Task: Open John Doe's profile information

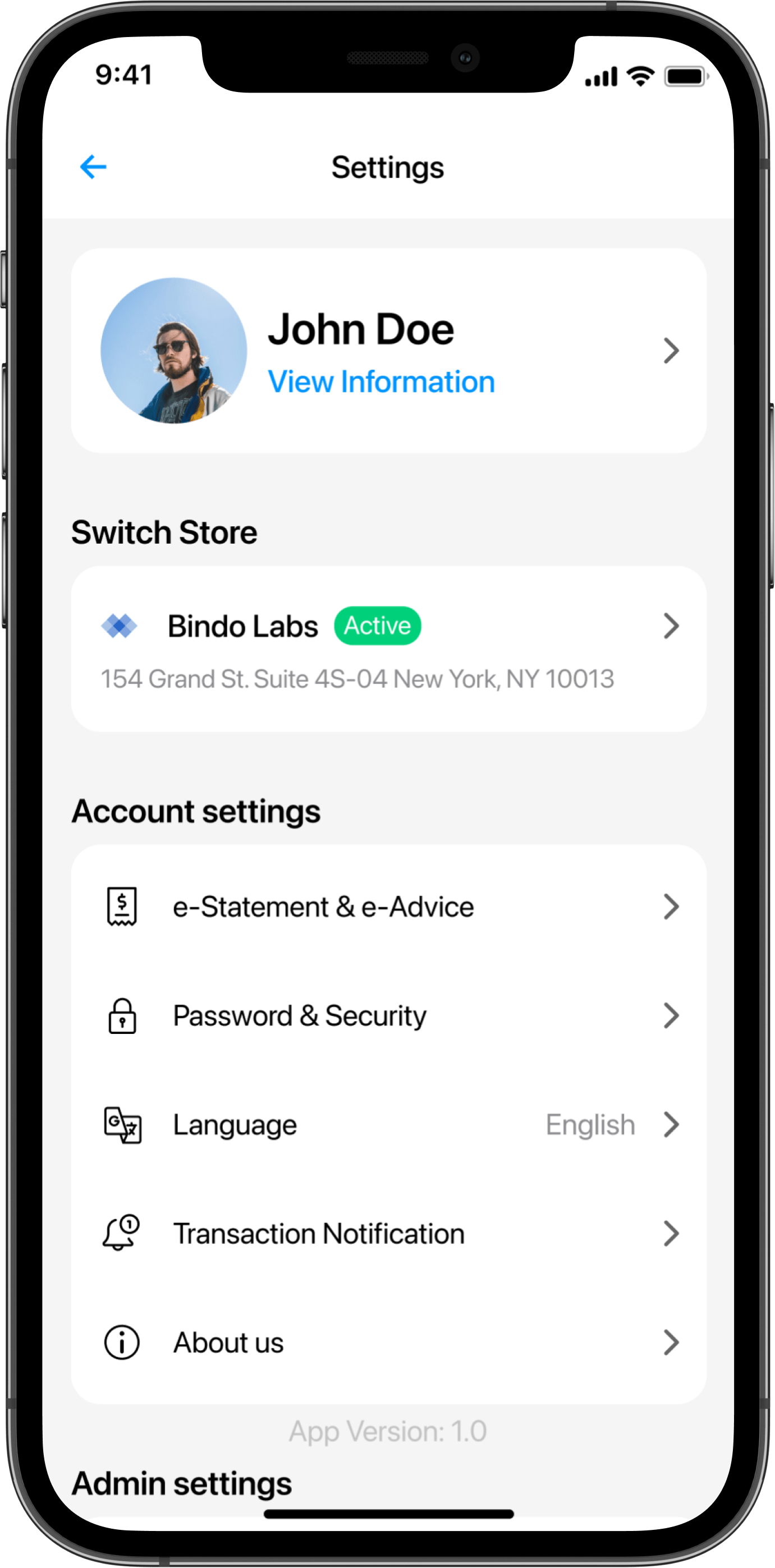Action: point(388,350)
